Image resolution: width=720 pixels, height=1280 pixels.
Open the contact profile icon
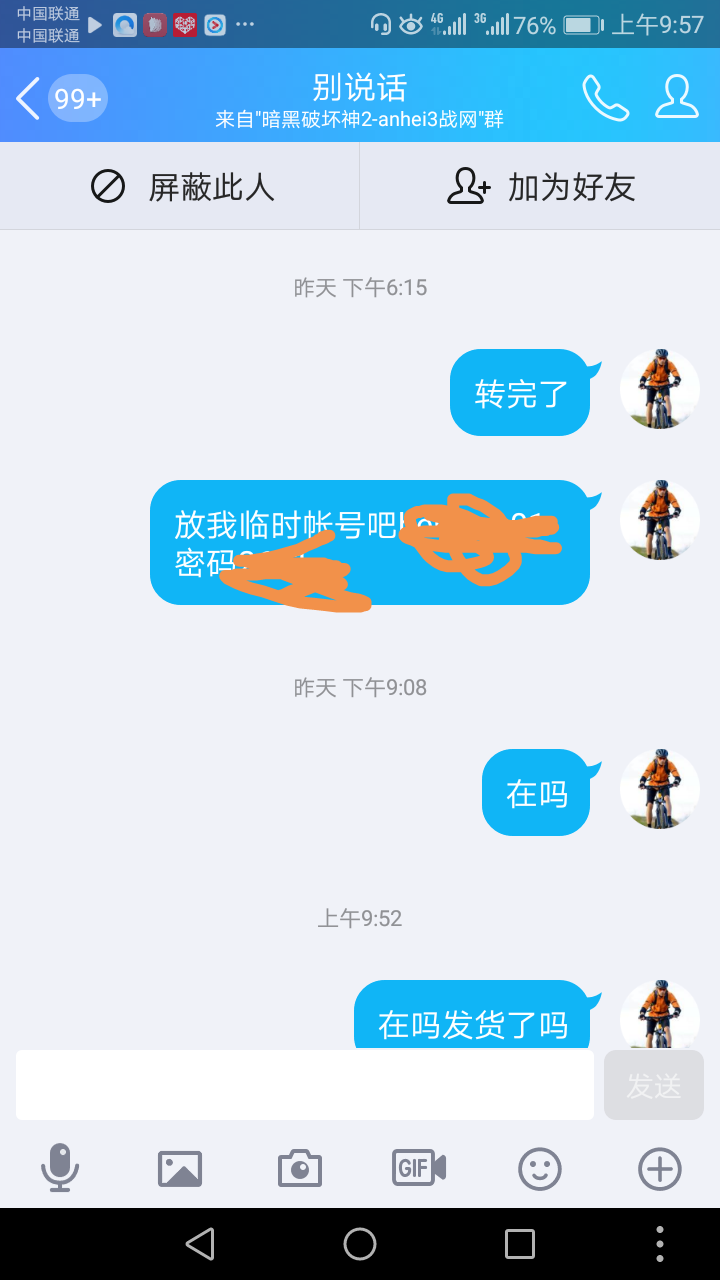(x=677, y=98)
